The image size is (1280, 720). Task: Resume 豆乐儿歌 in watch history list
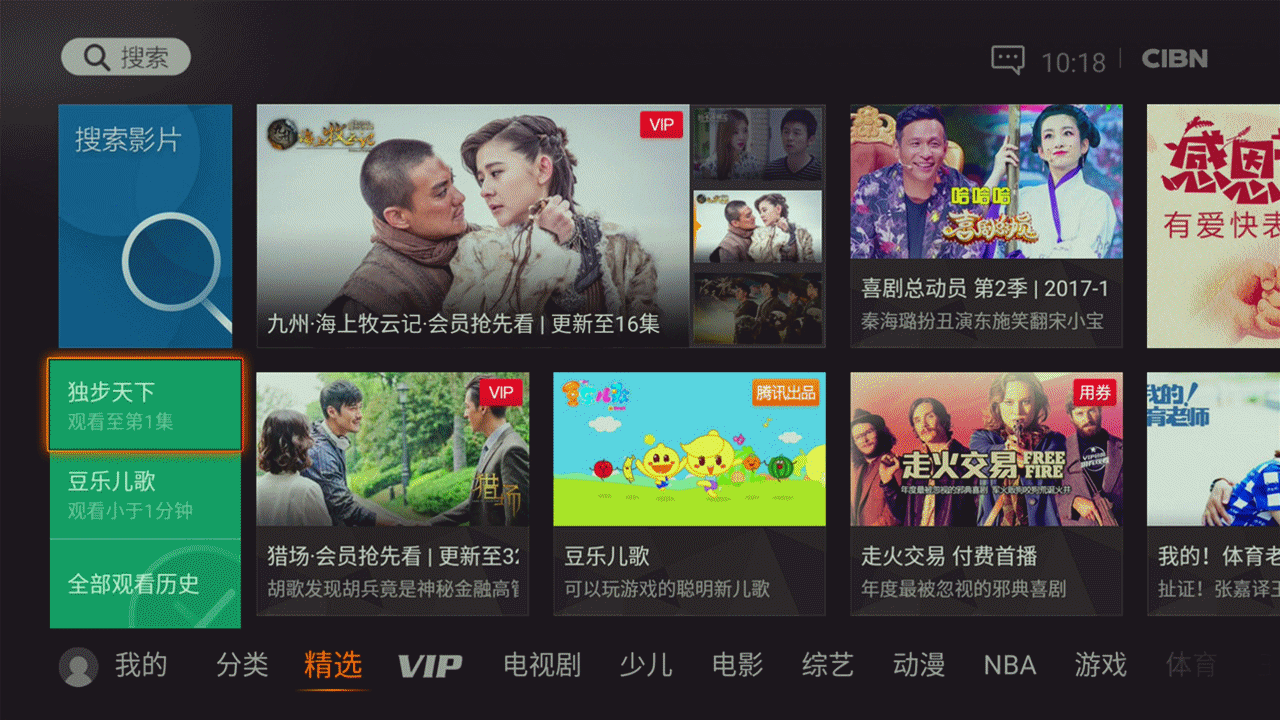145,495
